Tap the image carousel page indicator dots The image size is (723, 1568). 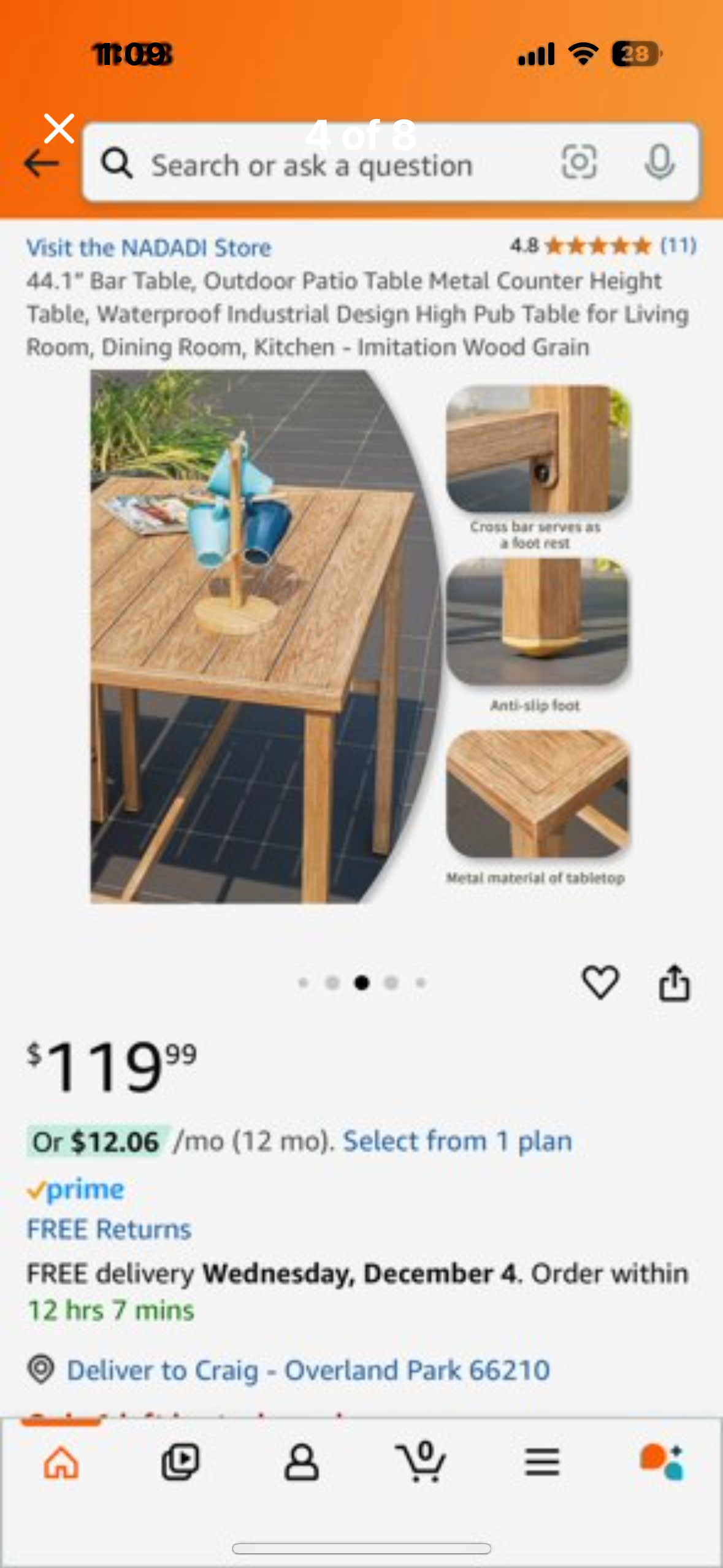[361, 983]
